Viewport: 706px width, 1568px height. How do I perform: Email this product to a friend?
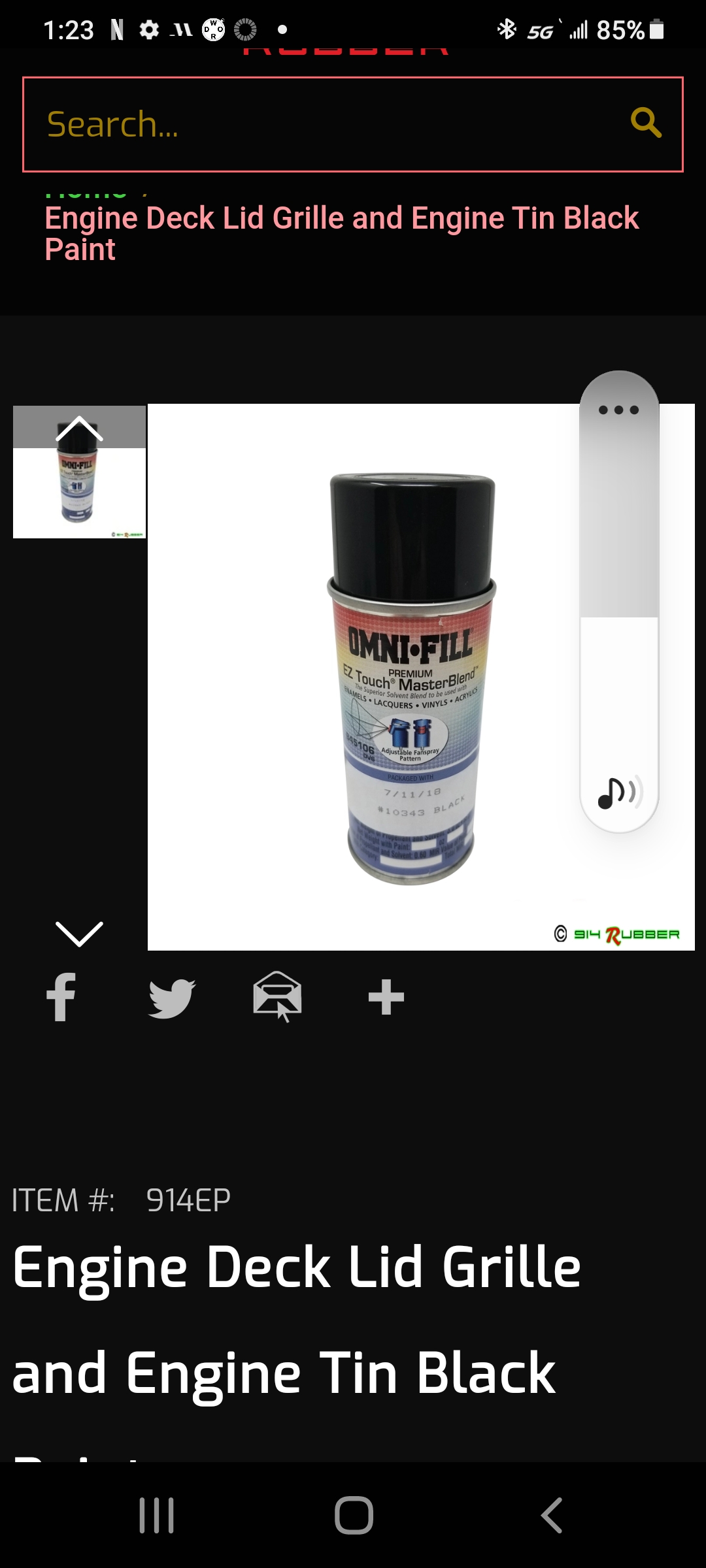click(x=278, y=997)
